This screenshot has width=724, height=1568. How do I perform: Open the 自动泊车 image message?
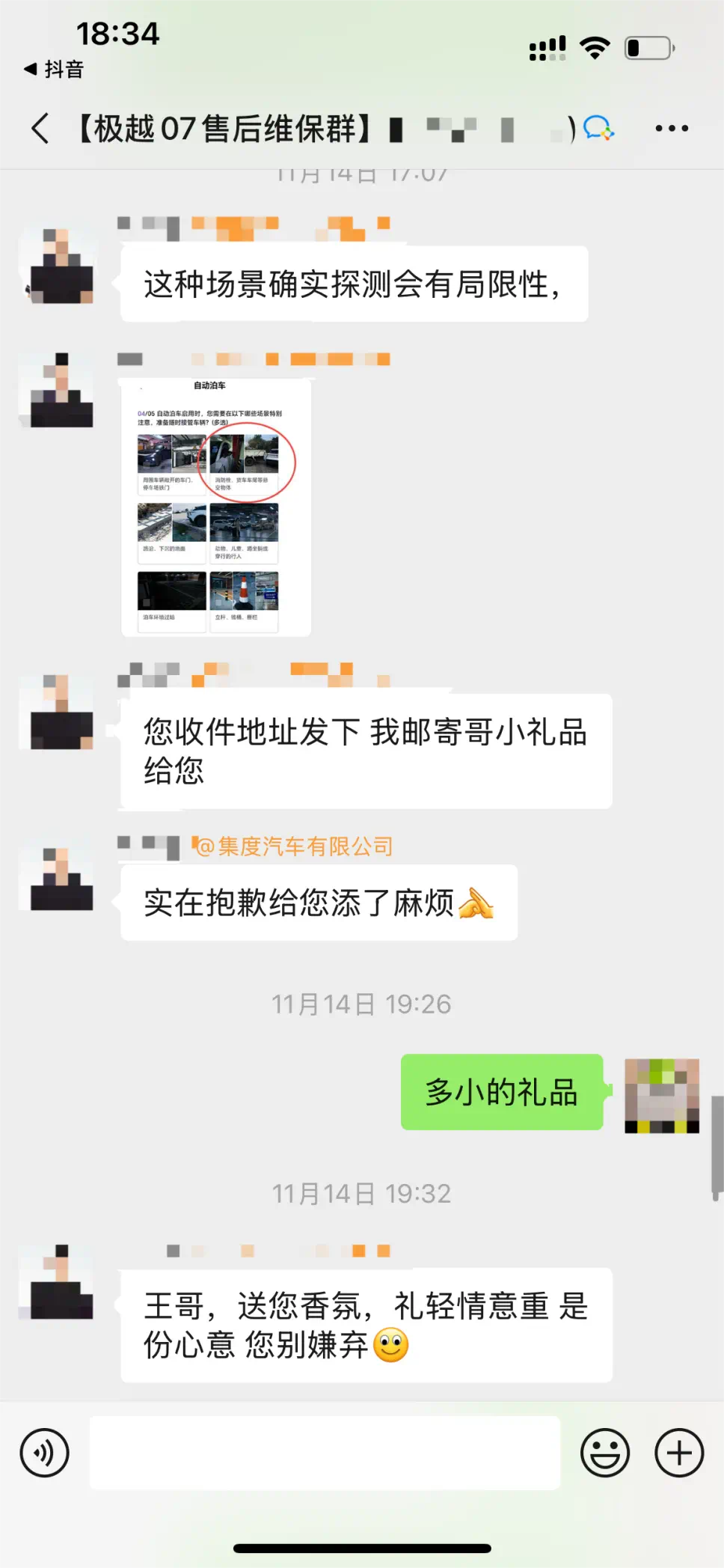tap(215, 507)
